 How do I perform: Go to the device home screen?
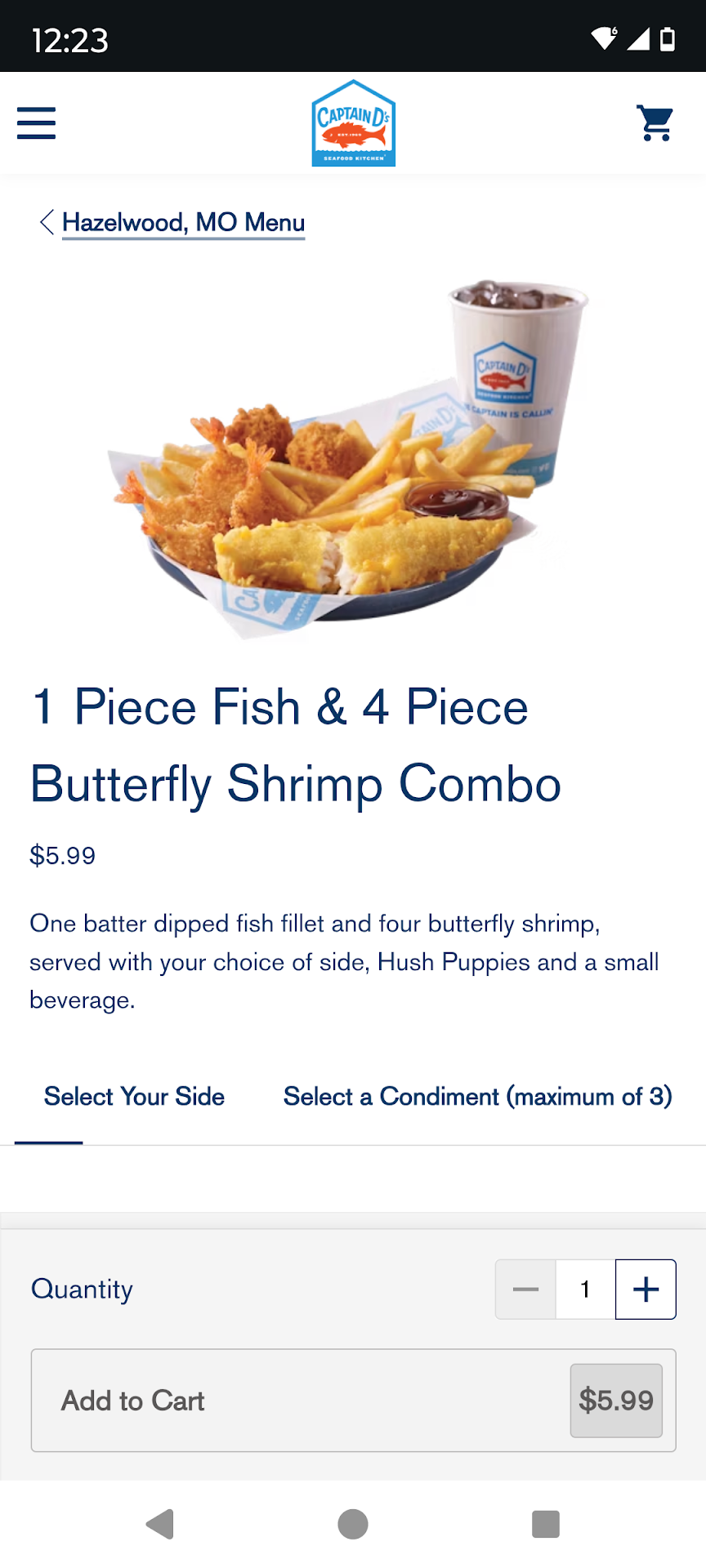tap(353, 1524)
